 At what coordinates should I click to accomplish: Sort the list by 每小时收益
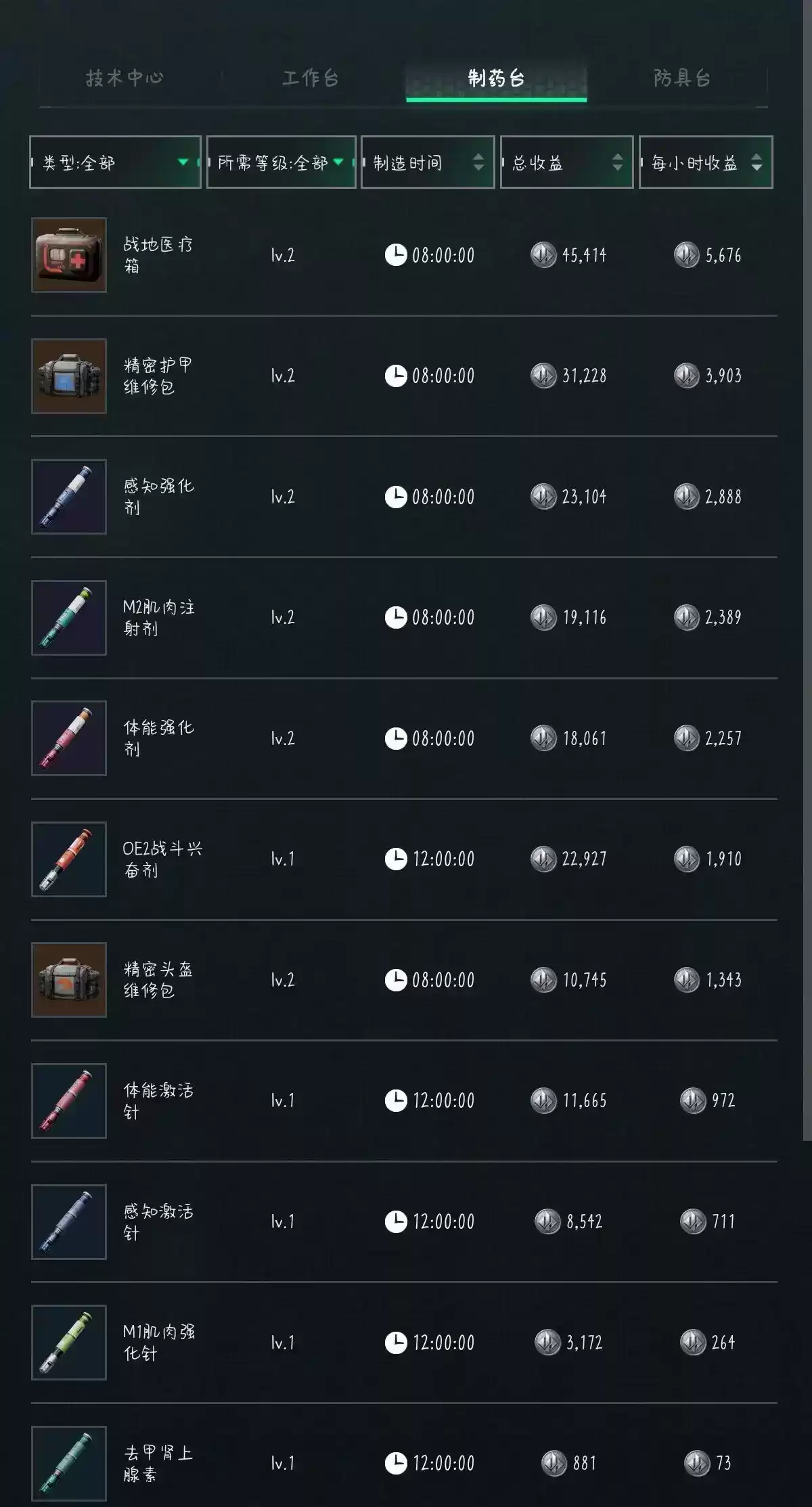706,162
